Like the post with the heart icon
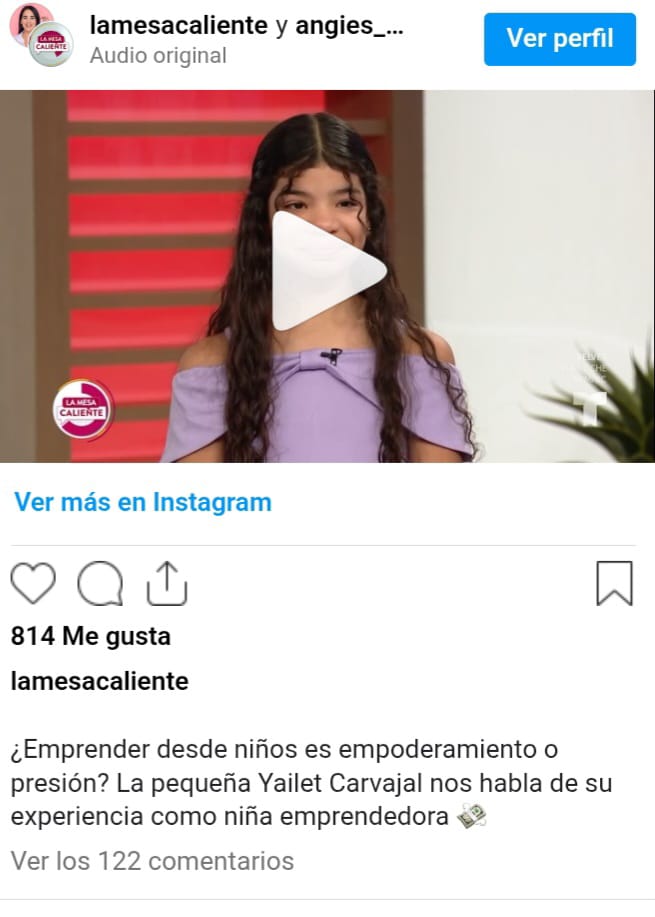 (x=33, y=583)
